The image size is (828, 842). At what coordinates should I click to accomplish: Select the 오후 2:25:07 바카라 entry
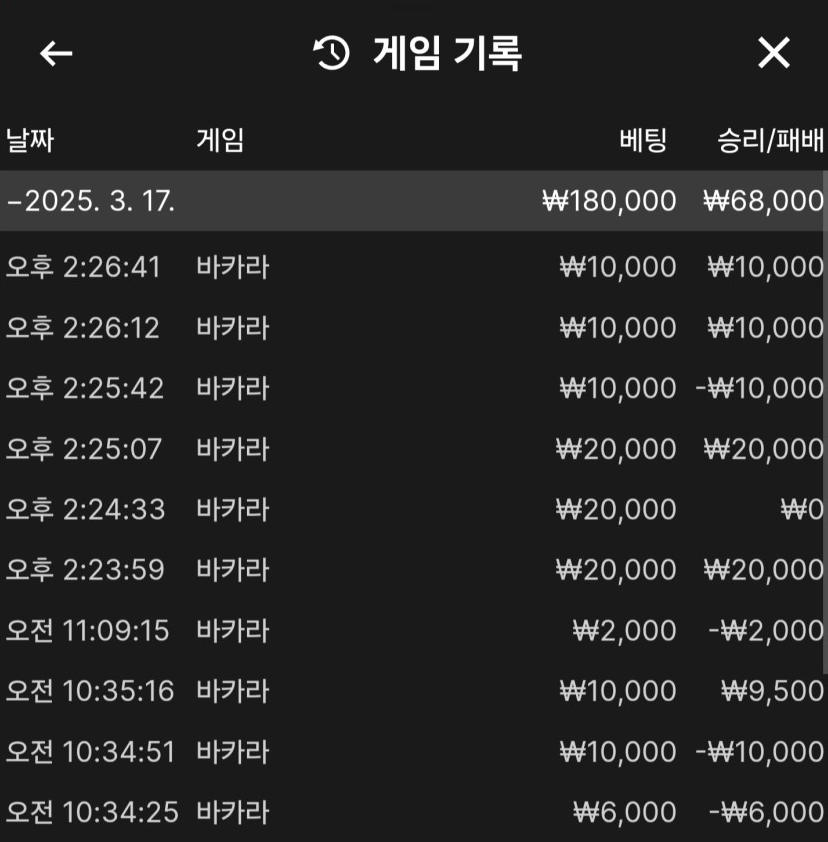[232, 449]
